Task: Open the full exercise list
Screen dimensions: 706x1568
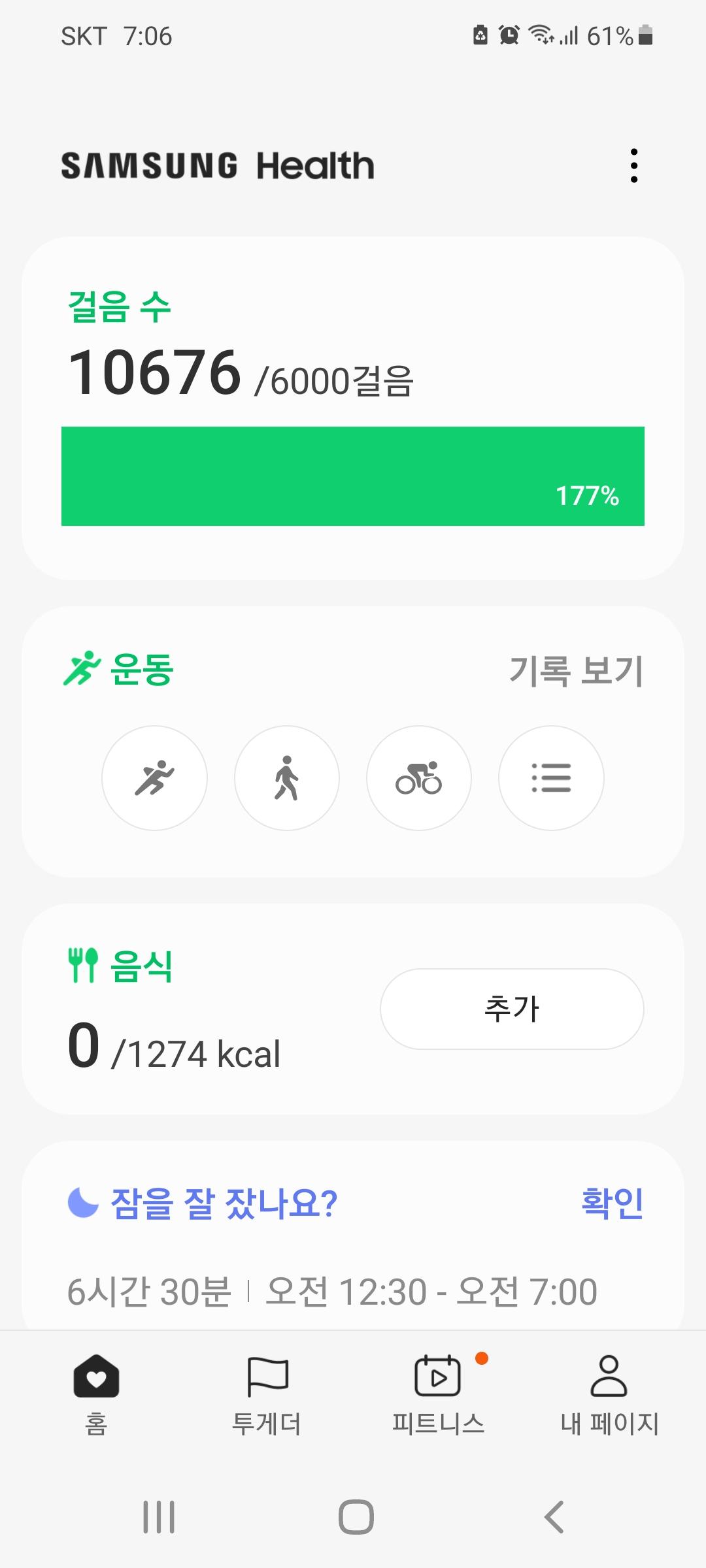Action: coord(551,778)
